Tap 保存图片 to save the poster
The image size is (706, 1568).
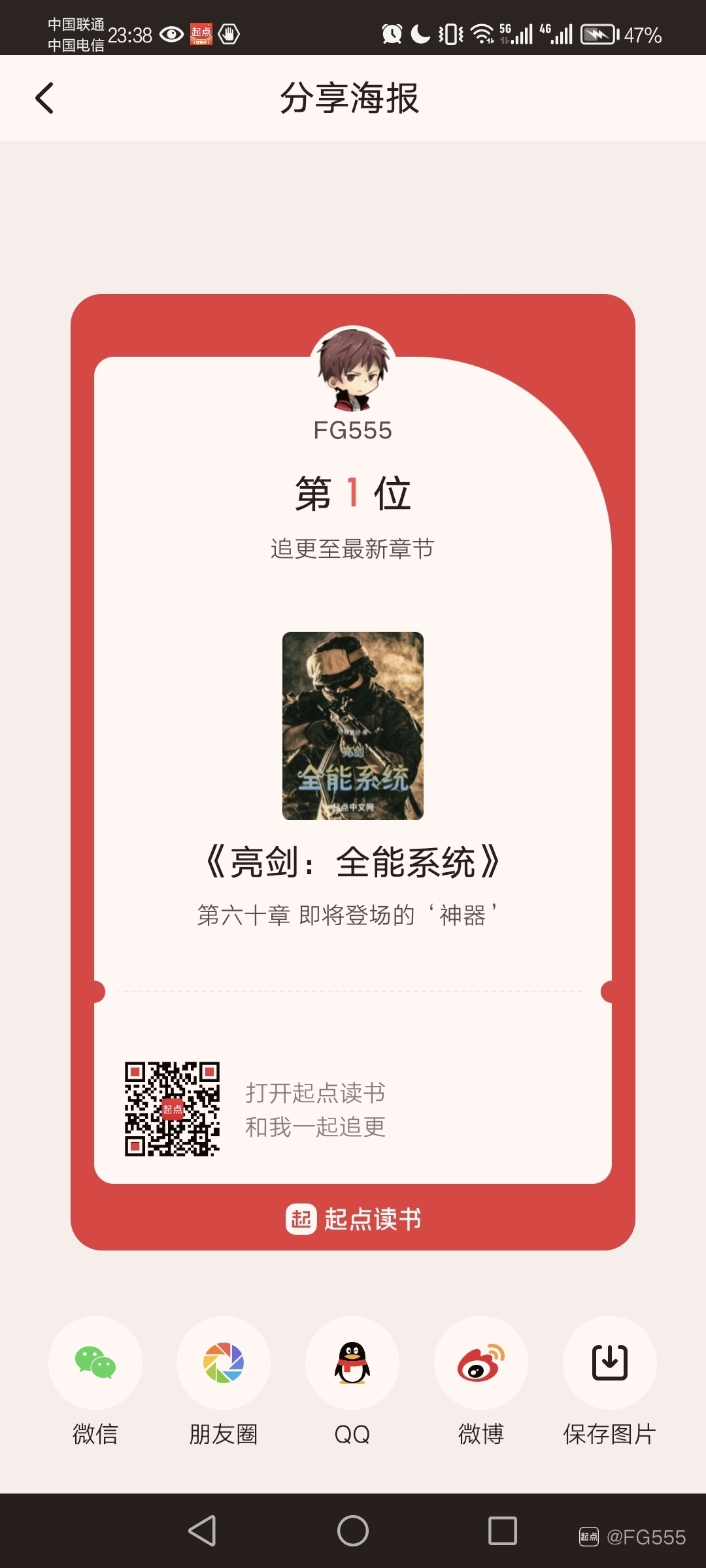pos(609,1363)
